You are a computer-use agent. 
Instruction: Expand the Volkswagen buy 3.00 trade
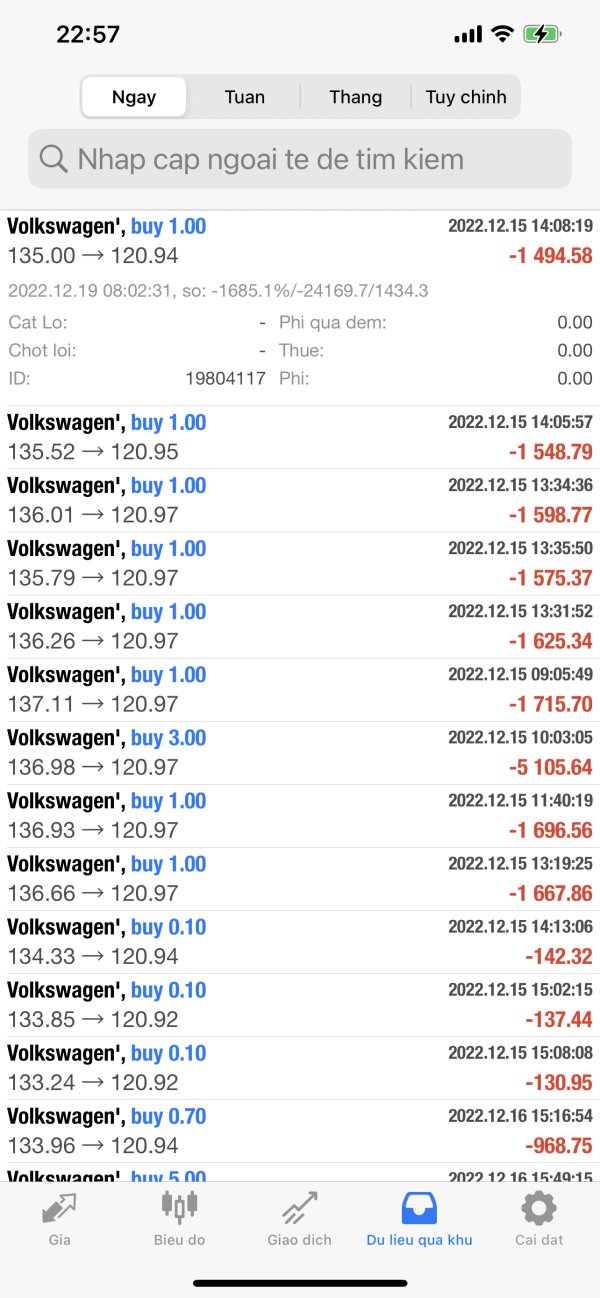coord(300,753)
